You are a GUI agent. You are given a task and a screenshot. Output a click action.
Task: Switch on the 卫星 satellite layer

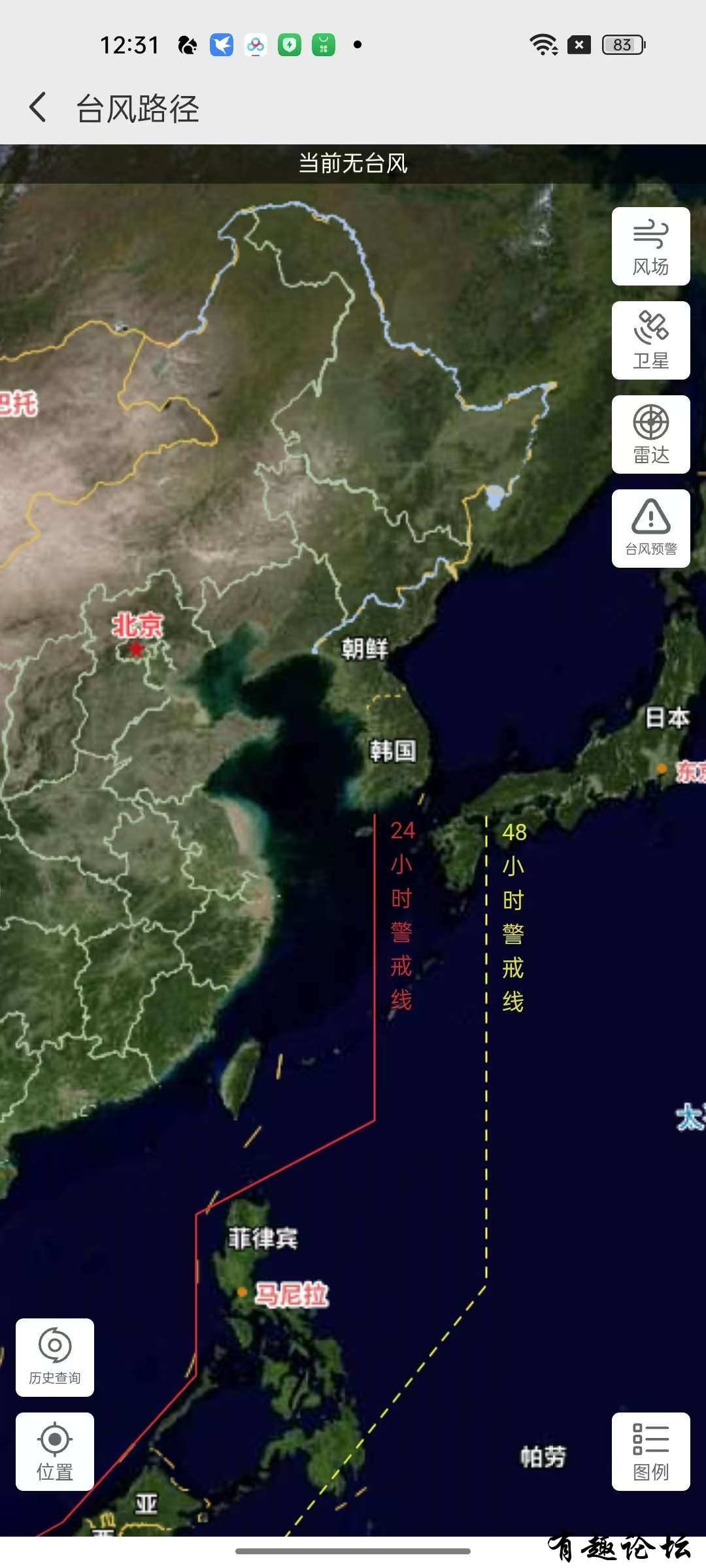point(650,340)
